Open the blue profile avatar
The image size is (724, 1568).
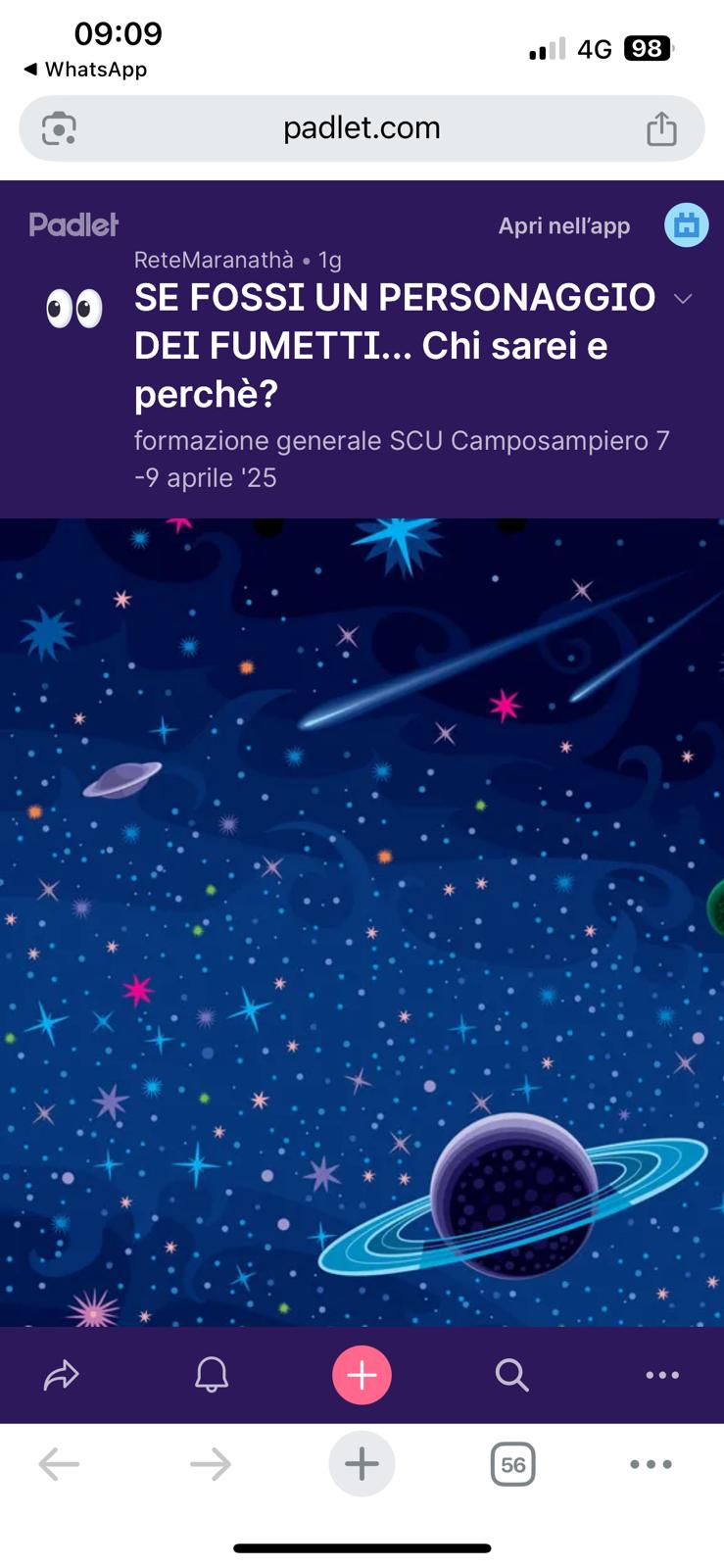pos(686,225)
